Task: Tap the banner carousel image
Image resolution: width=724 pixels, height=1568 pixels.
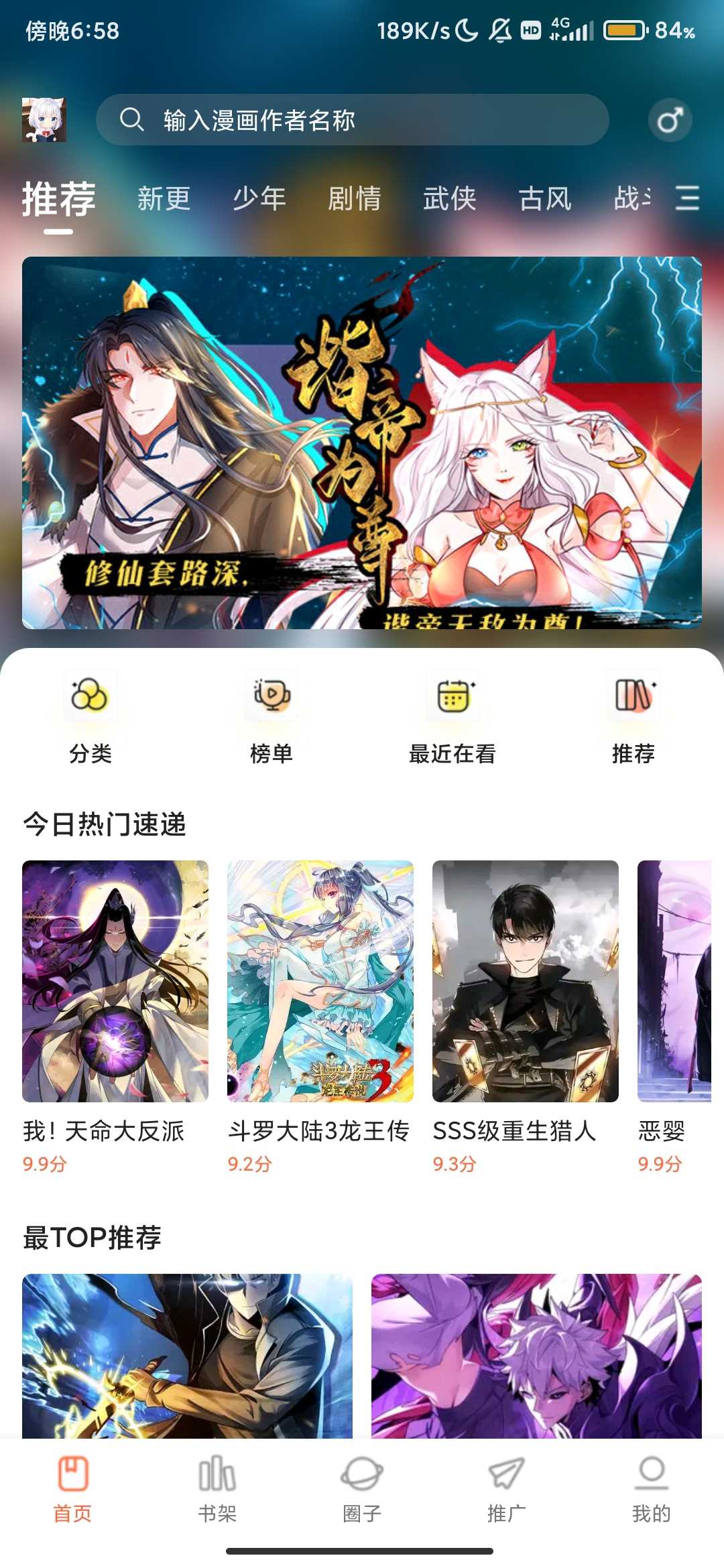Action: tap(362, 442)
